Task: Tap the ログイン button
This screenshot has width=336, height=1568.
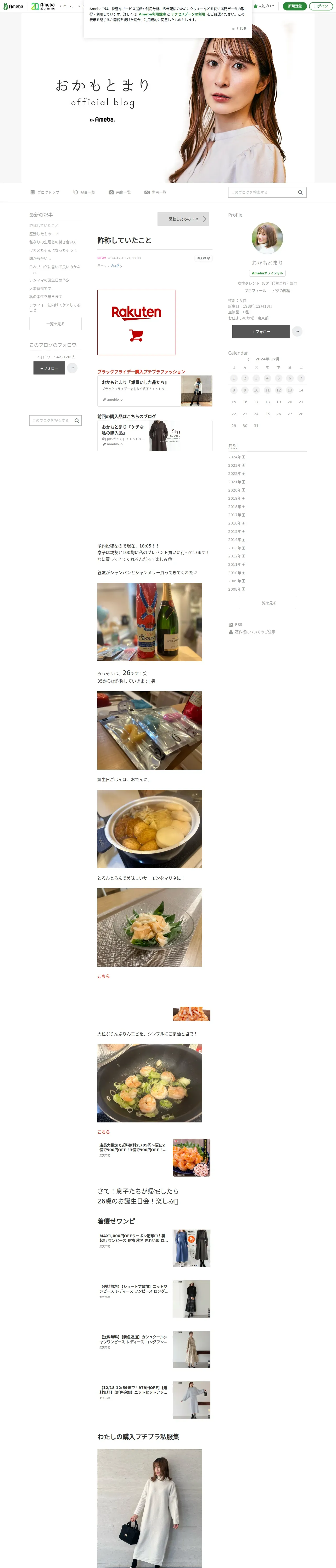Action: 321,6
